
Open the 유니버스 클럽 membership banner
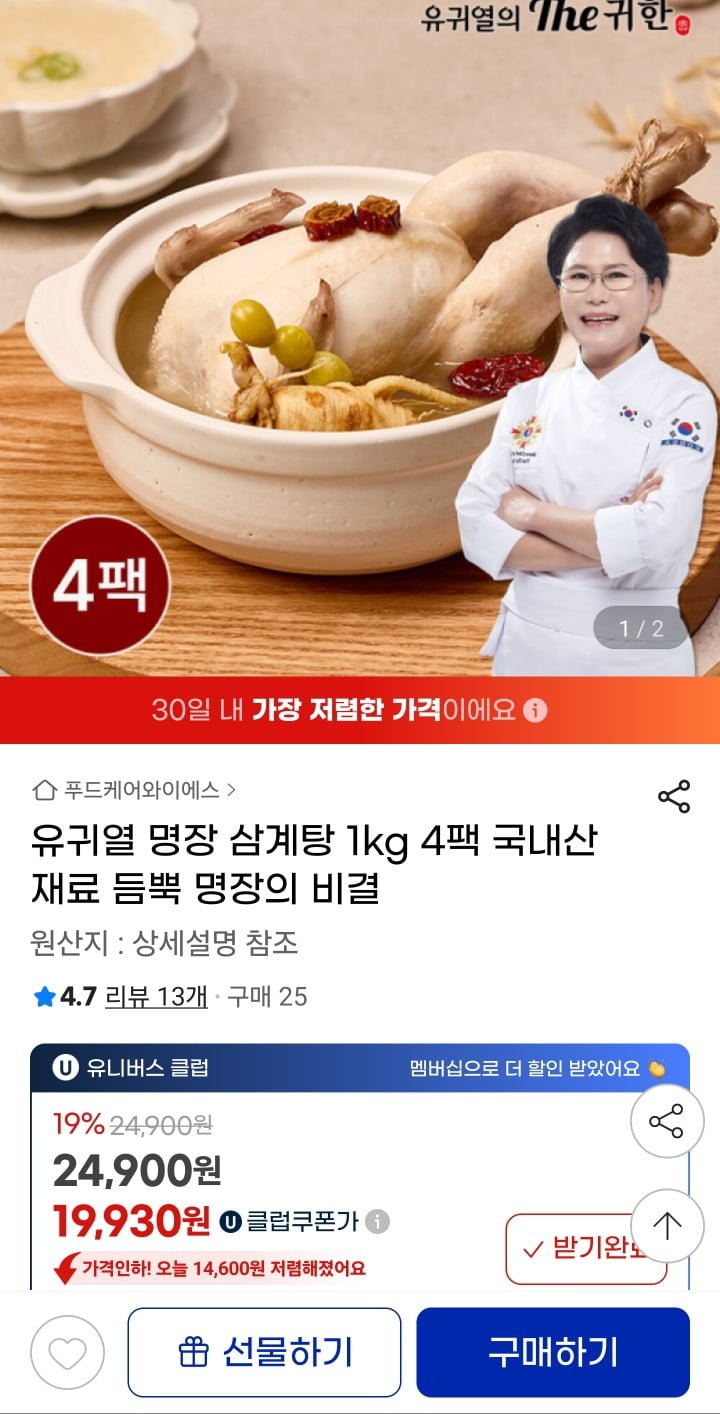(x=360, y=1068)
